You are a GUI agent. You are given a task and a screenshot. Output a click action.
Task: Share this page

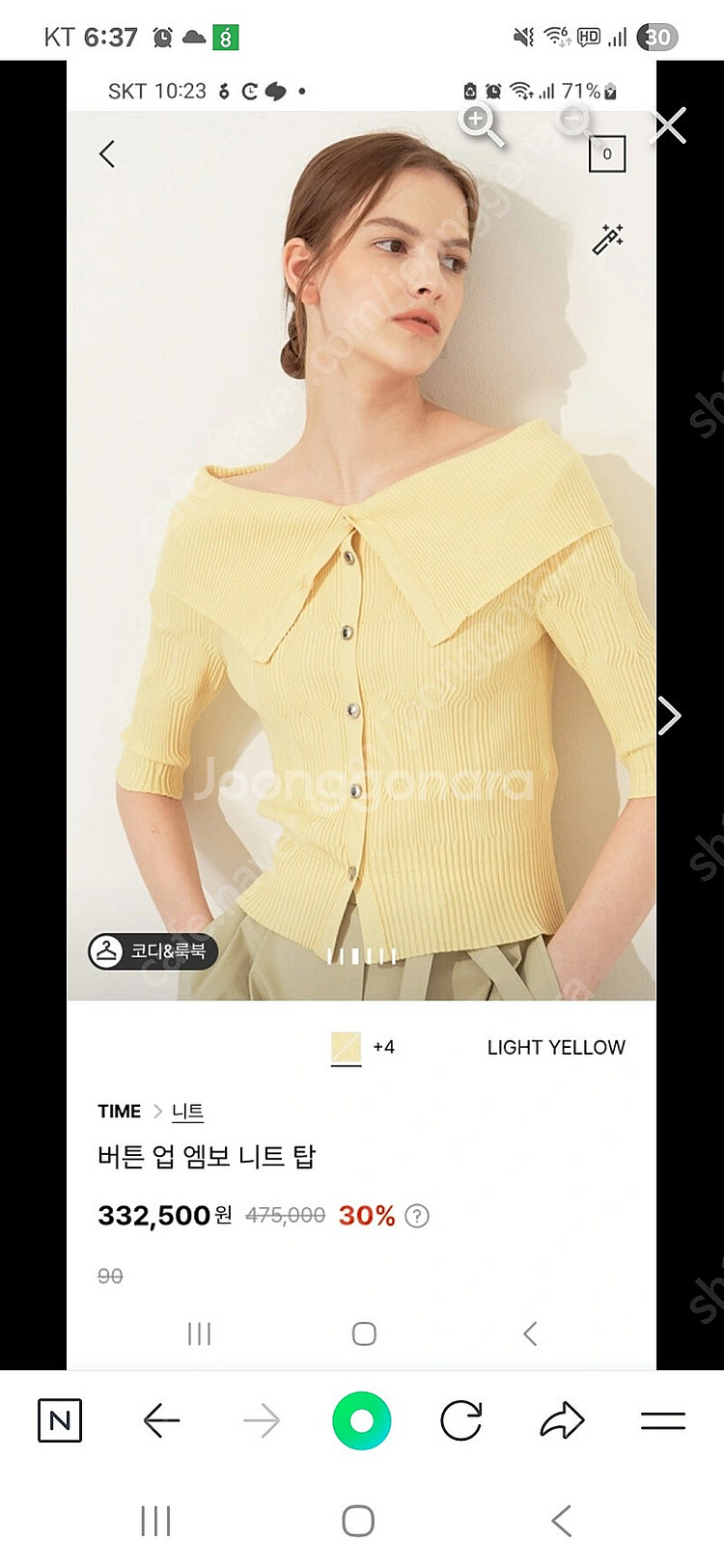[x=562, y=1420]
